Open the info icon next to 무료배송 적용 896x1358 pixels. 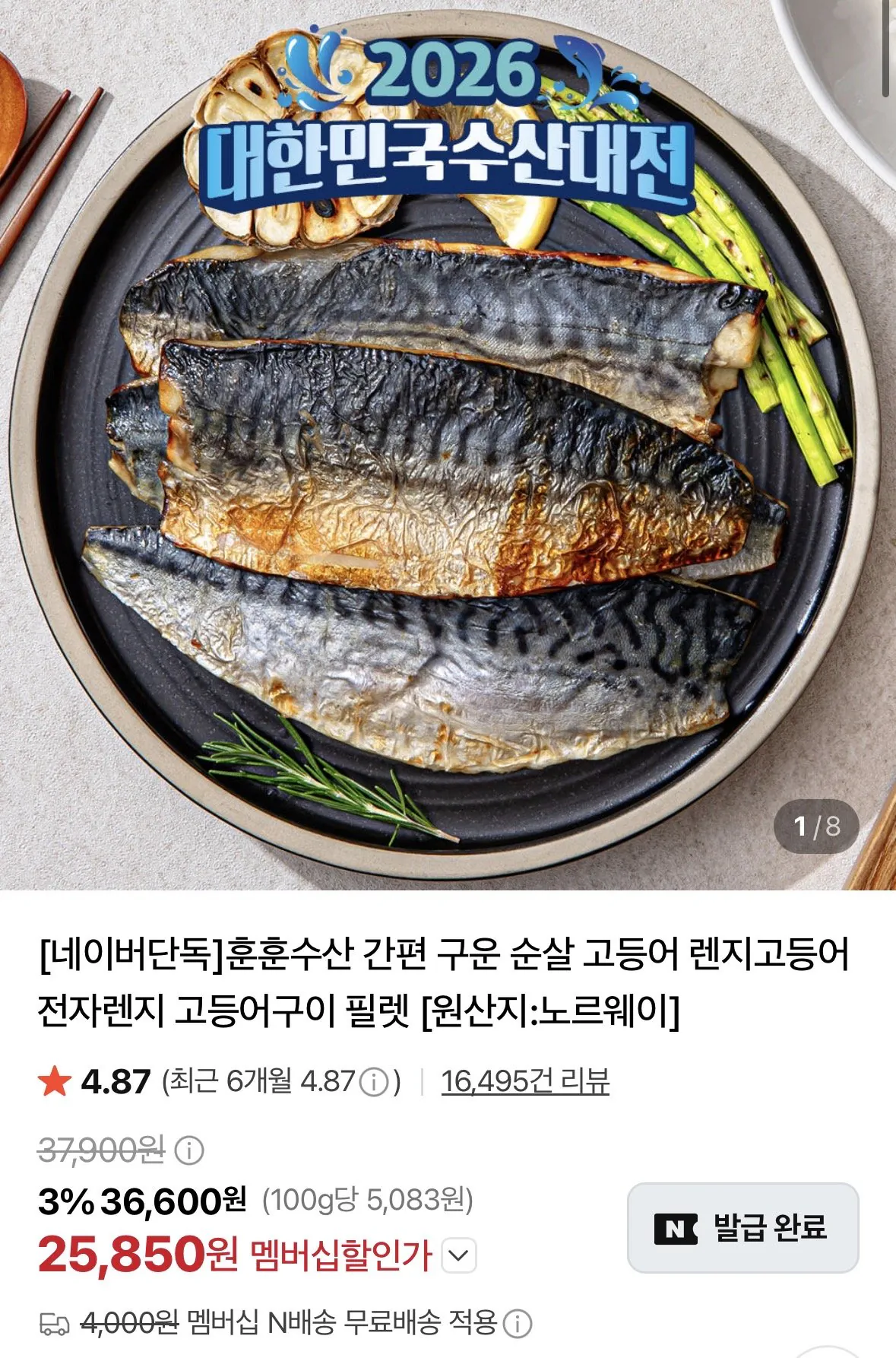click(518, 1324)
